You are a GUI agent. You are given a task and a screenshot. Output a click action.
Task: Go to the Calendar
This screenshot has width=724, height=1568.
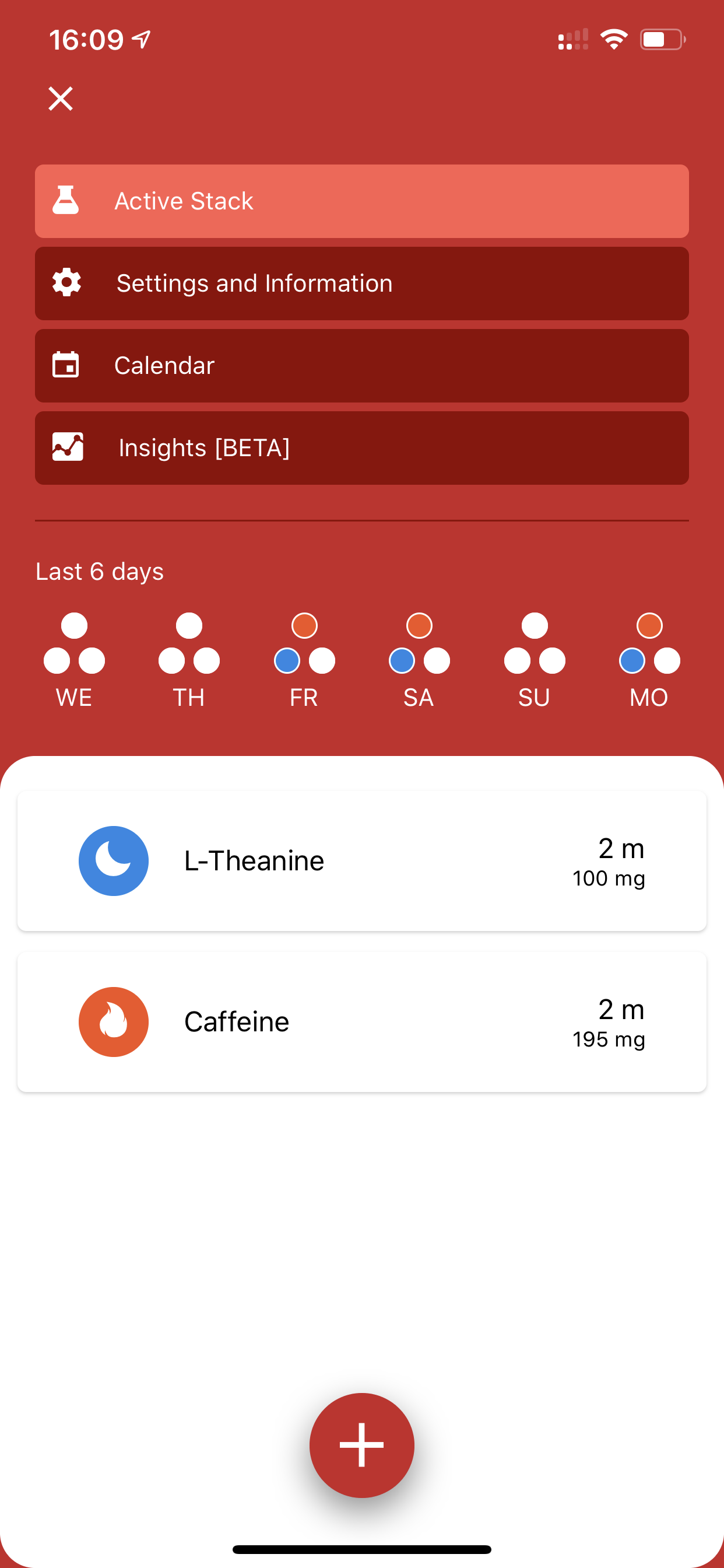tap(361, 365)
